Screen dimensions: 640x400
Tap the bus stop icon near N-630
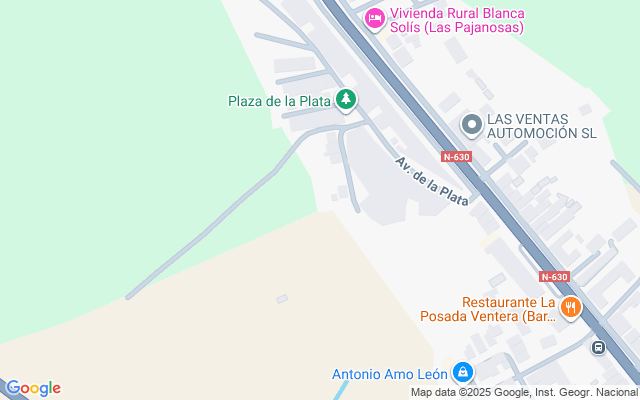[x=598, y=348]
